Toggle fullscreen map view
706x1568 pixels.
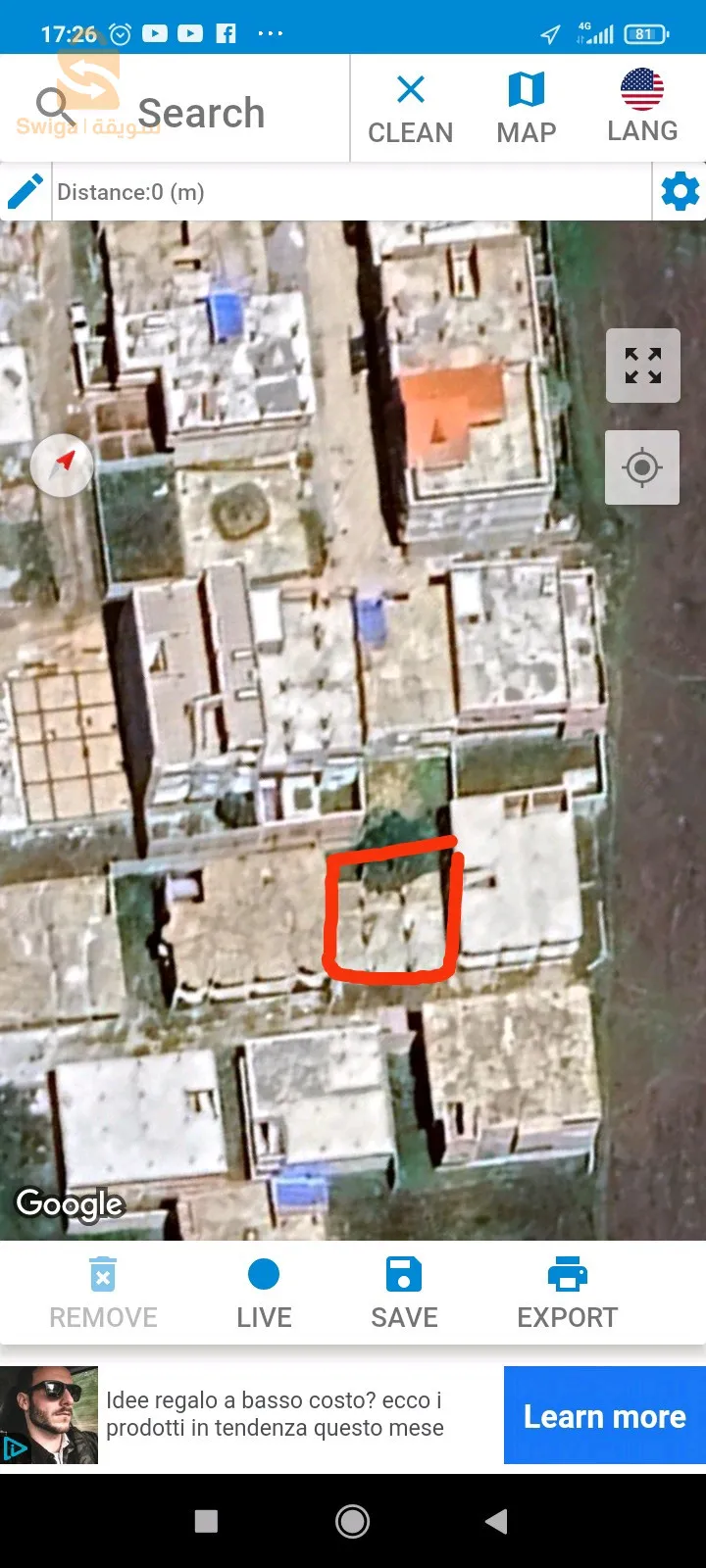(x=643, y=366)
